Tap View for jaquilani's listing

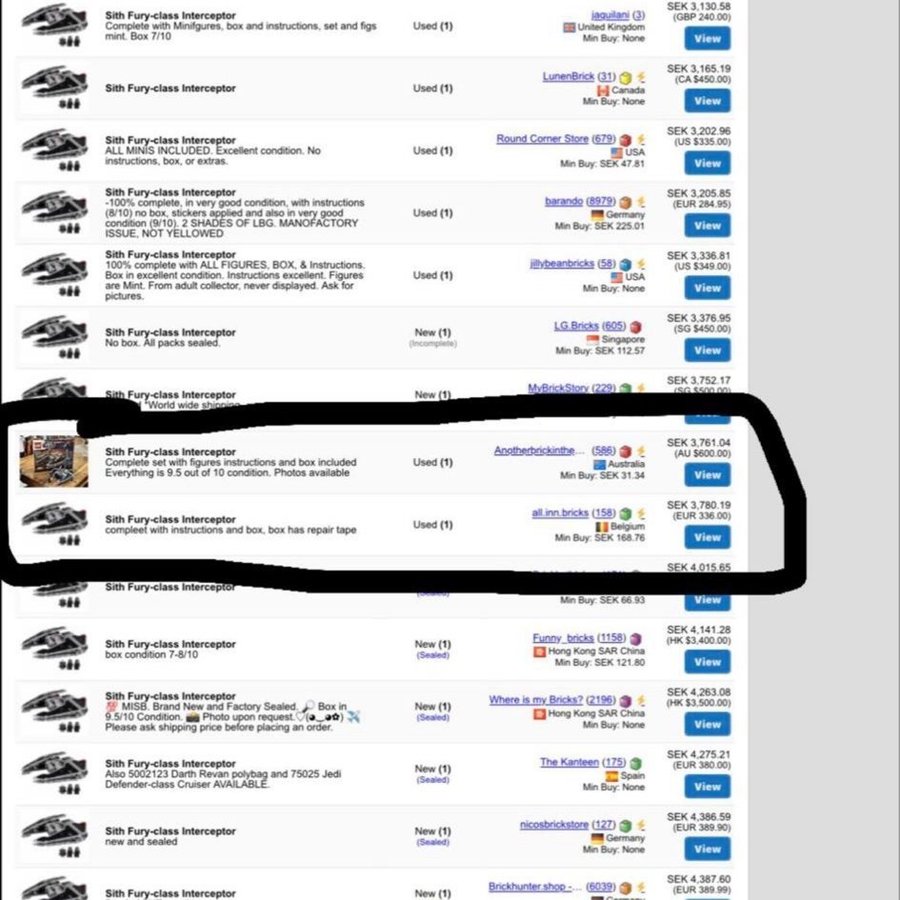point(707,38)
